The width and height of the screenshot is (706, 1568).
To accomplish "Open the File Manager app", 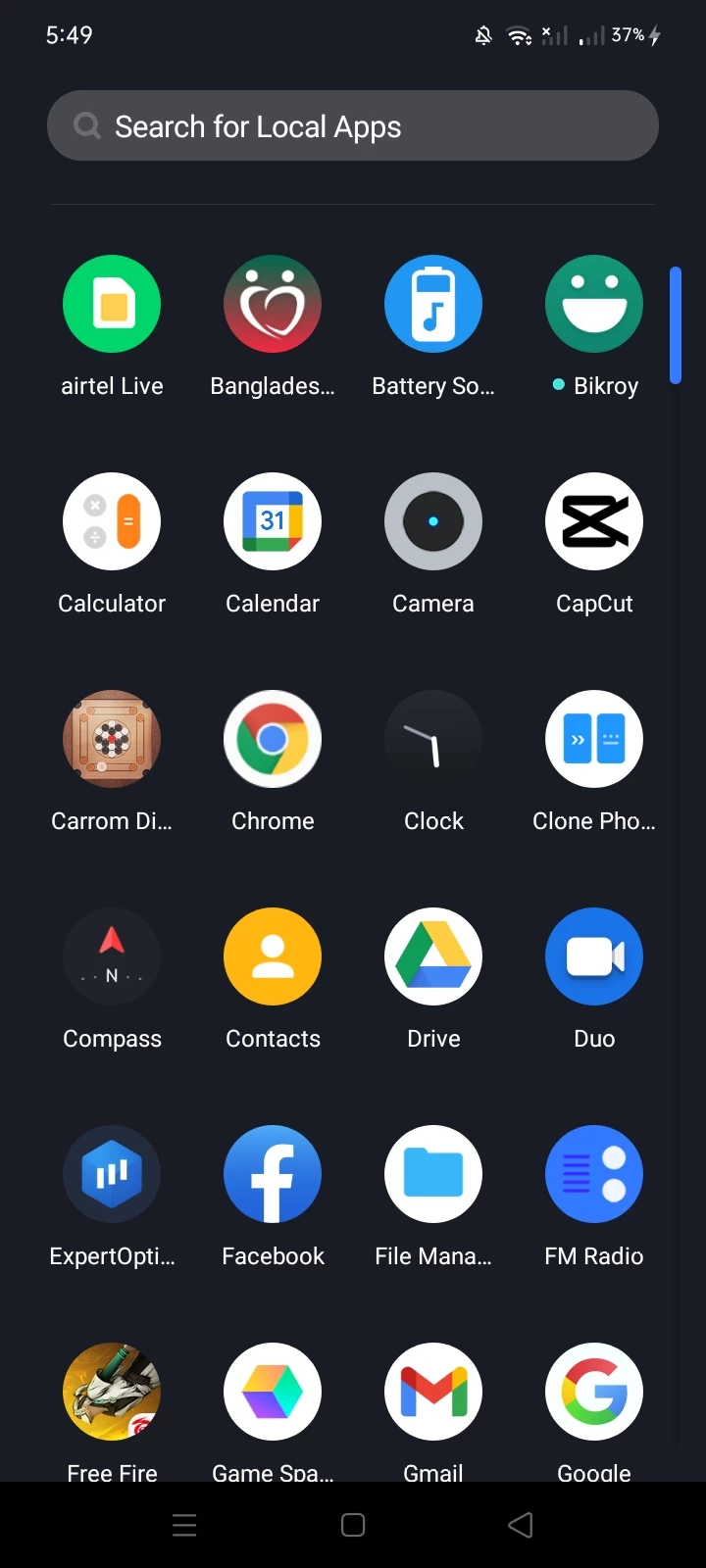I will coord(433,1174).
